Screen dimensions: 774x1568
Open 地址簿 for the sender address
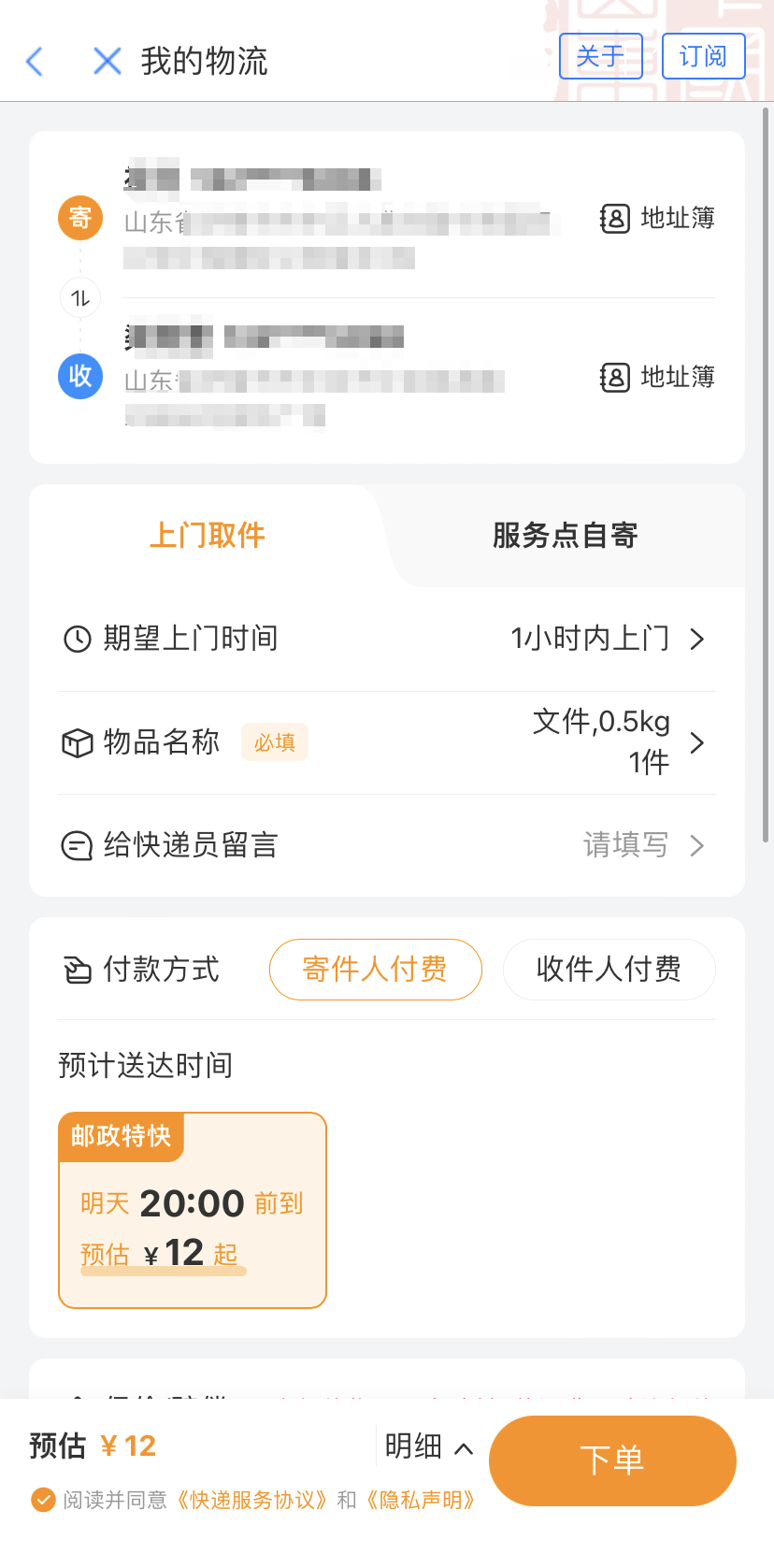pyautogui.click(x=657, y=219)
